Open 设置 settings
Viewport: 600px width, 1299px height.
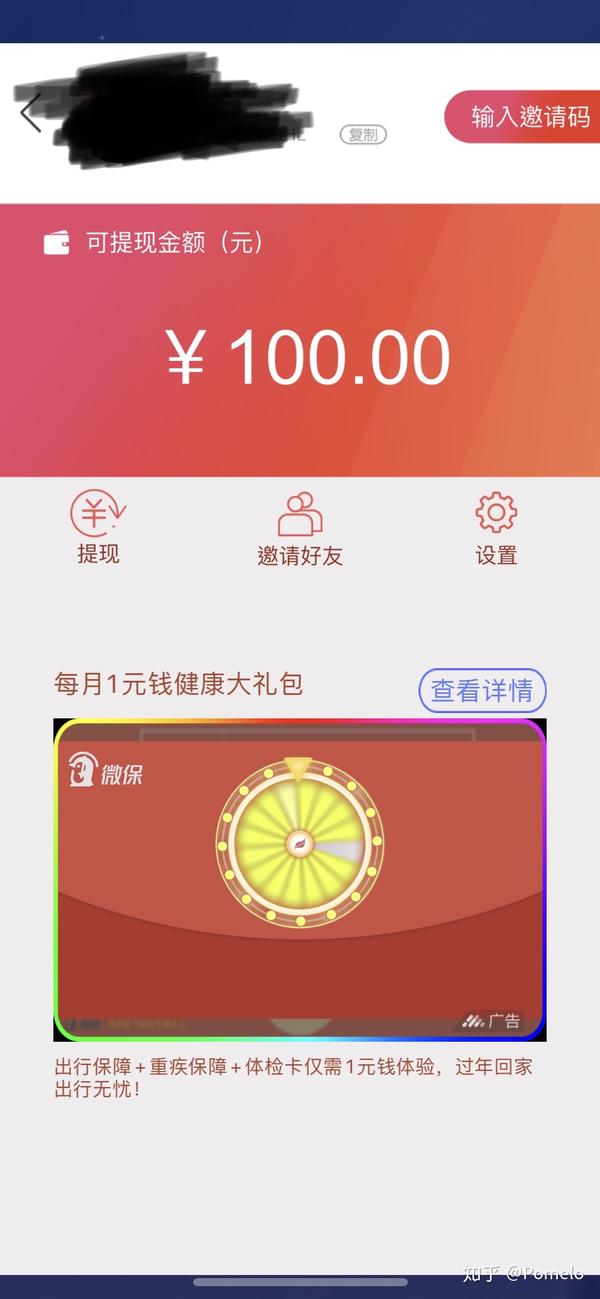pyautogui.click(x=496, y=530)
